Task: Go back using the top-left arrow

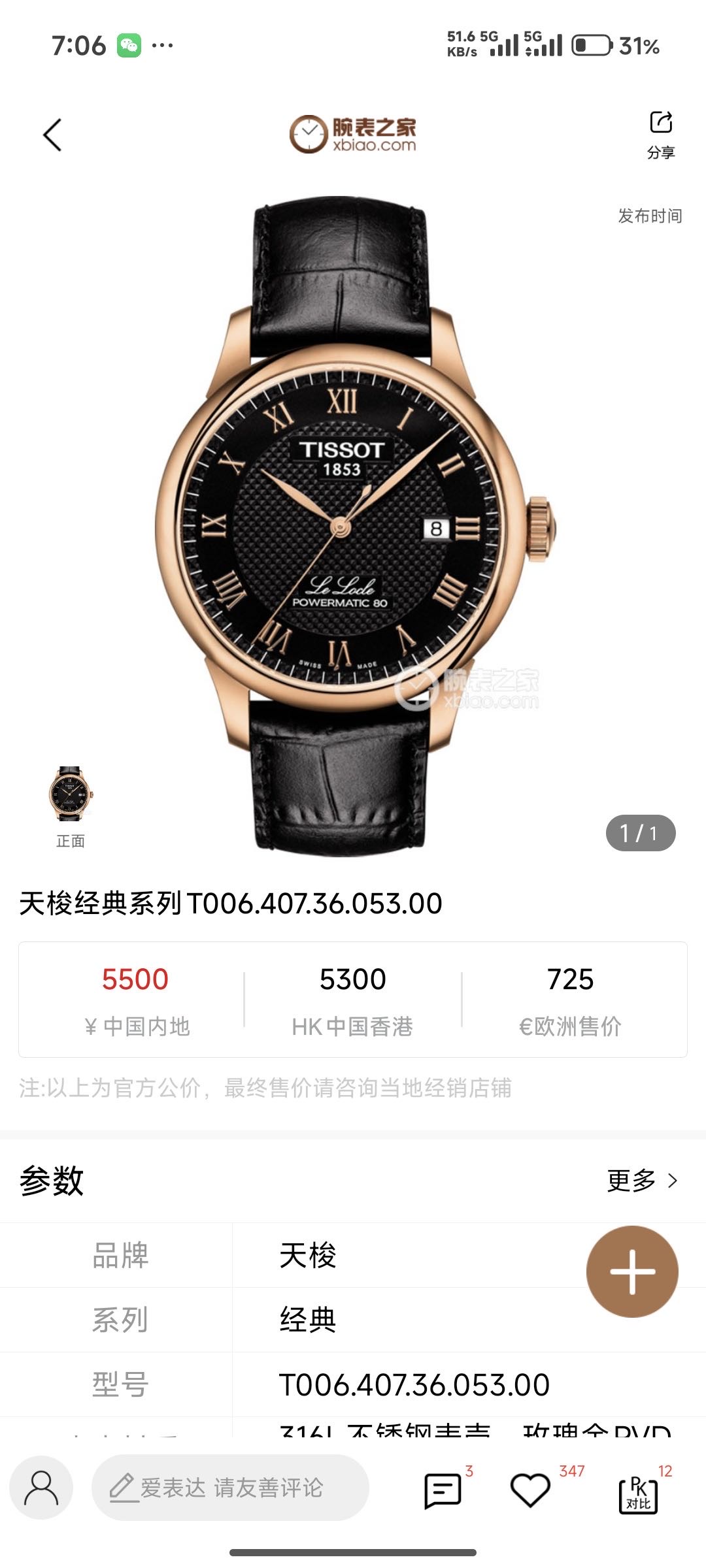Action: (52, 135)
